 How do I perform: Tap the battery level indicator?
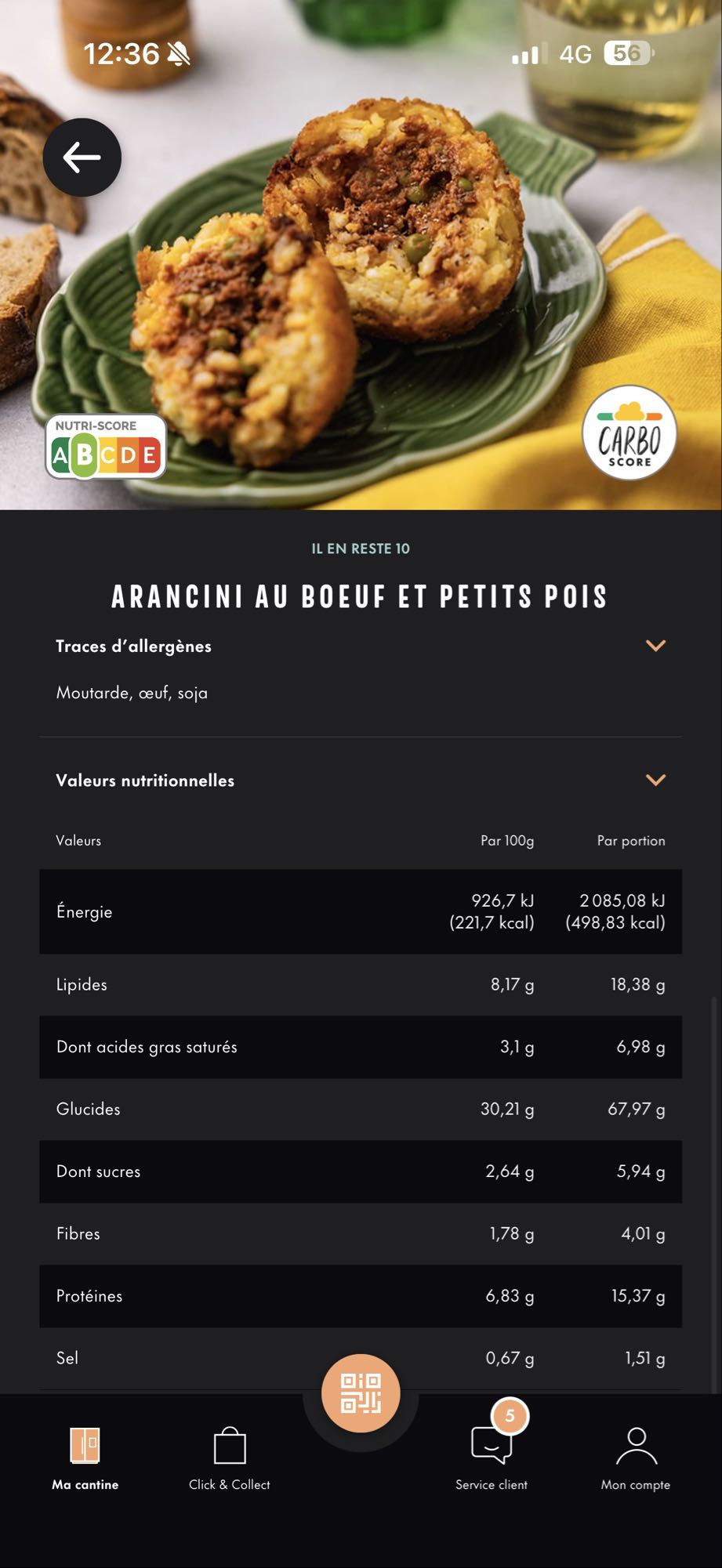[x=624, y=53]
